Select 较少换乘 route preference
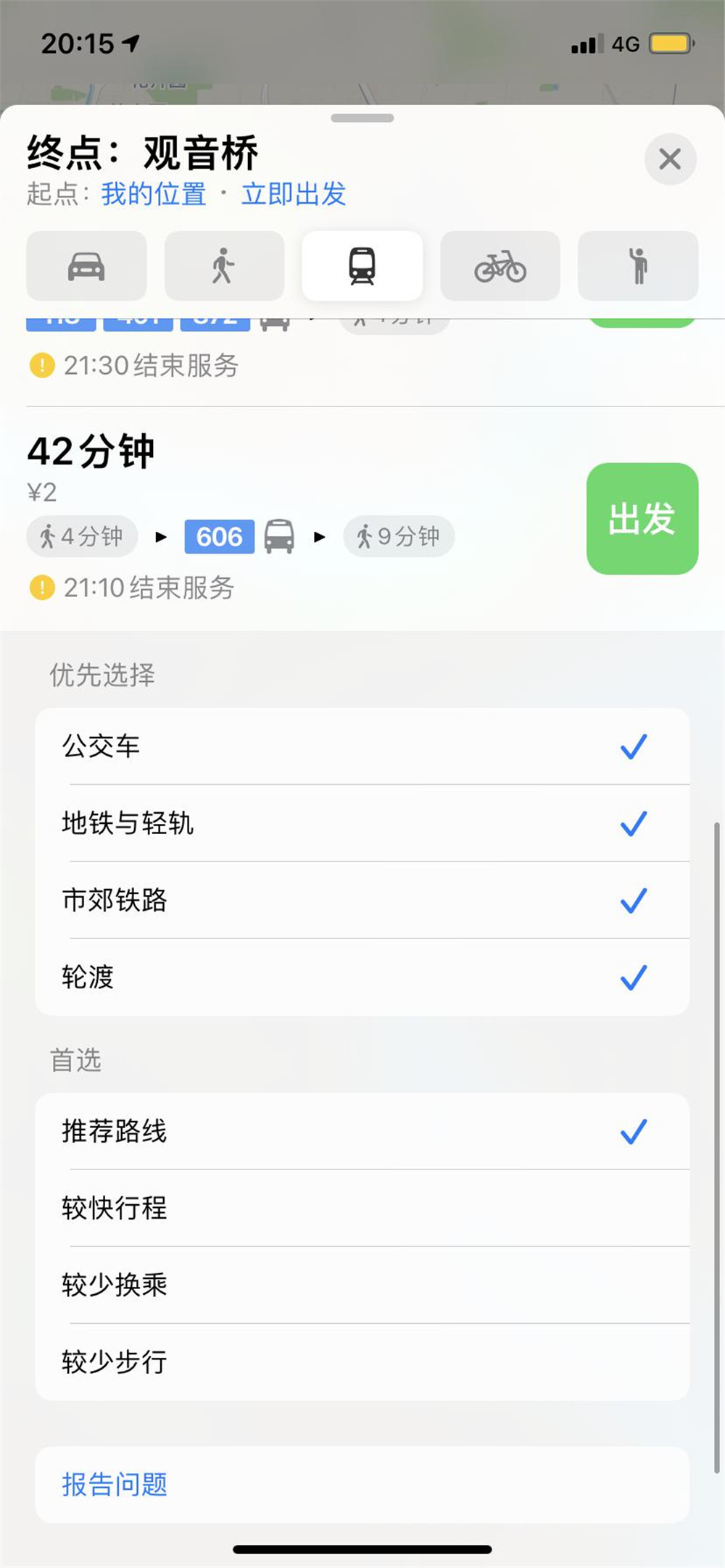The height and width of the screenshot is (1568, 725). pos(362,1284)
